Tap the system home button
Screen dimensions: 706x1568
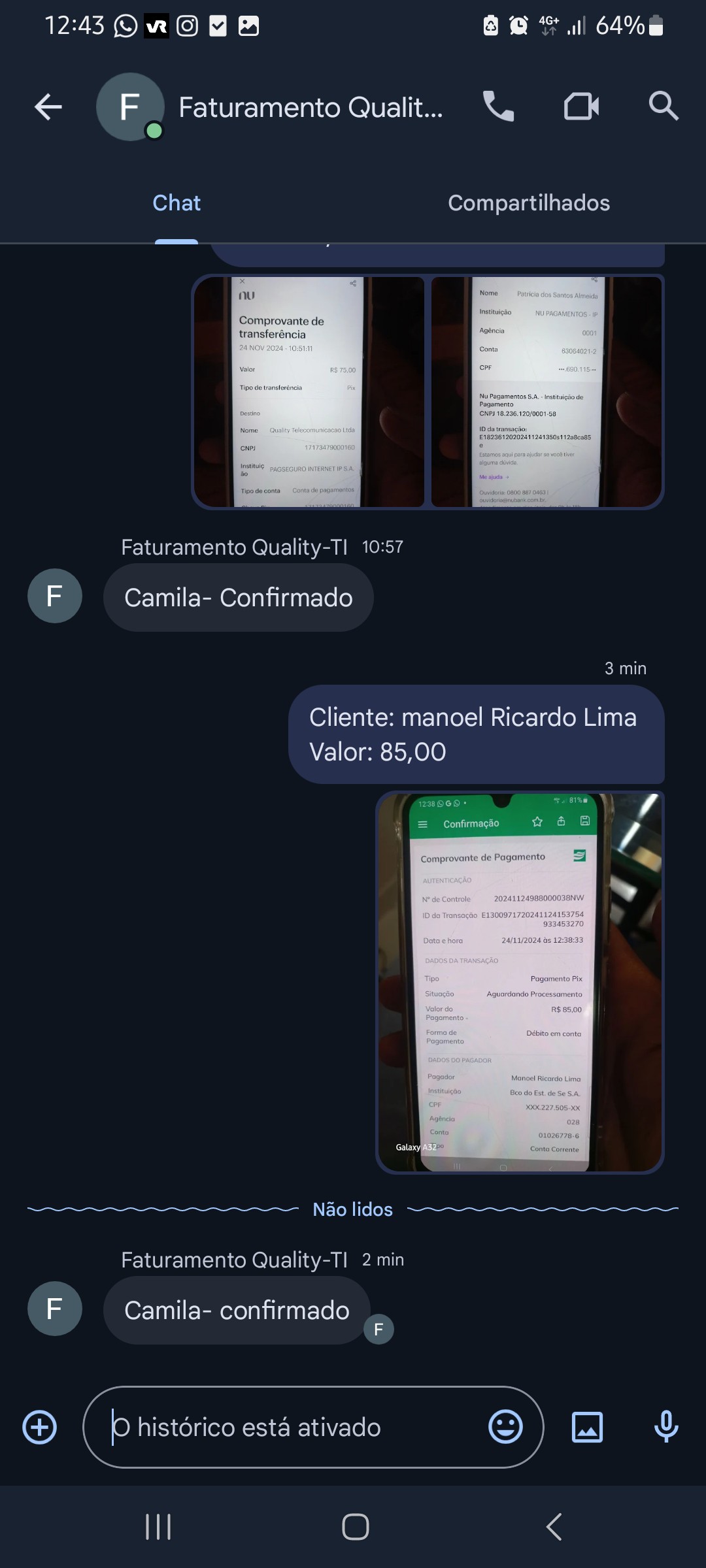(355, 1527)
